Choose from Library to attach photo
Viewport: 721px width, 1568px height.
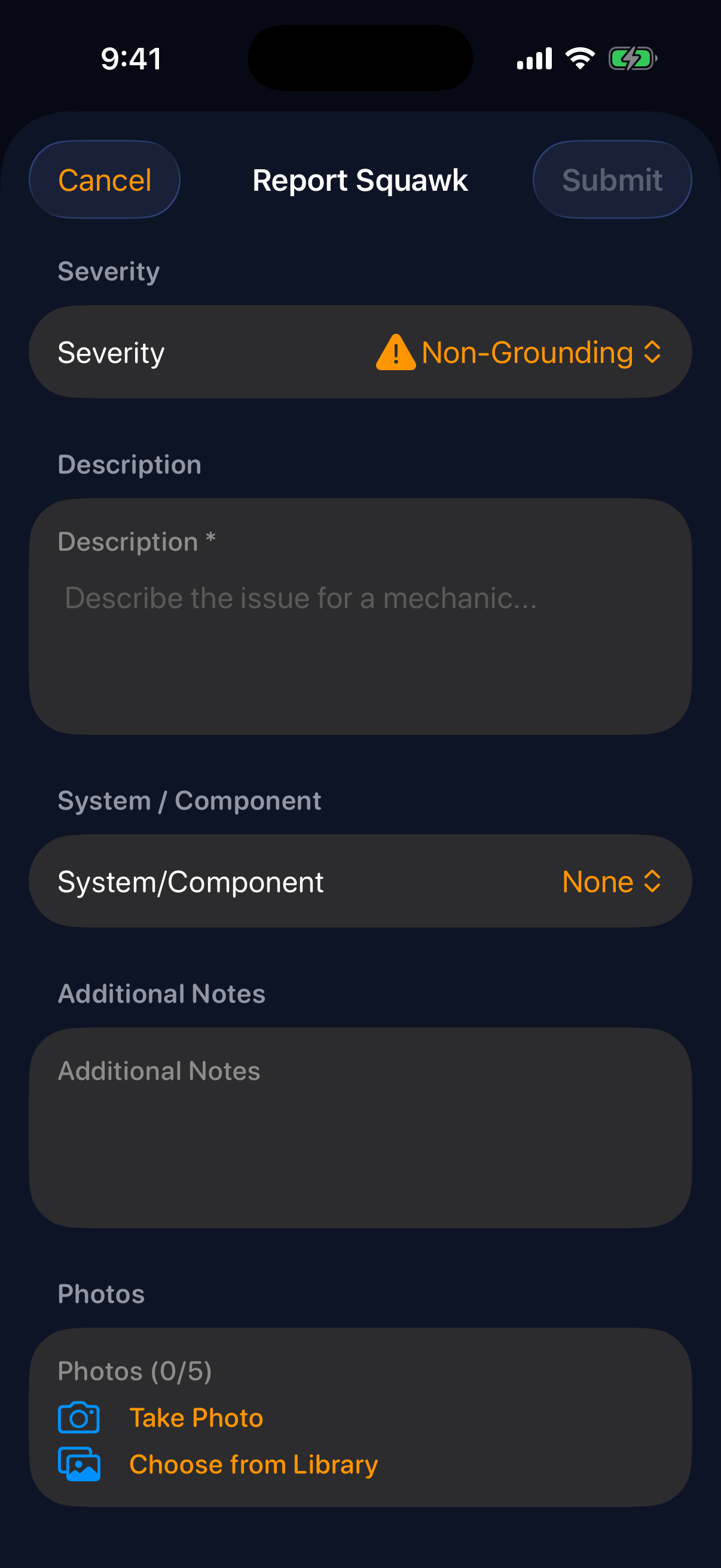tap(253, 1465)
